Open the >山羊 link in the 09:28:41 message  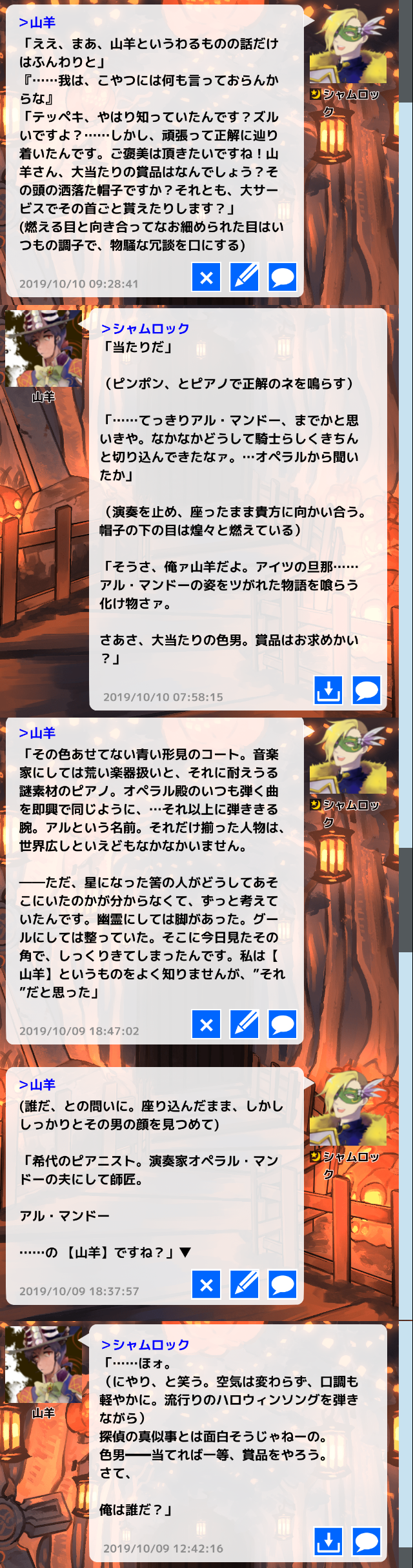[x=37, y=23]
